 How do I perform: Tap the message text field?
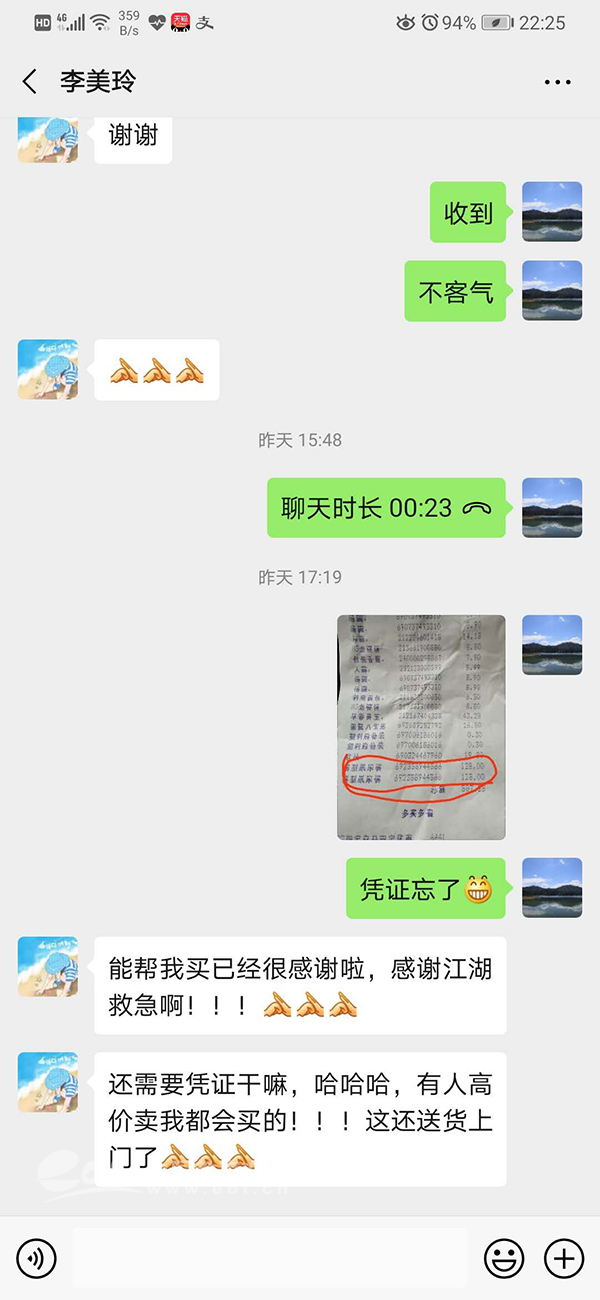coord(270,1257)
